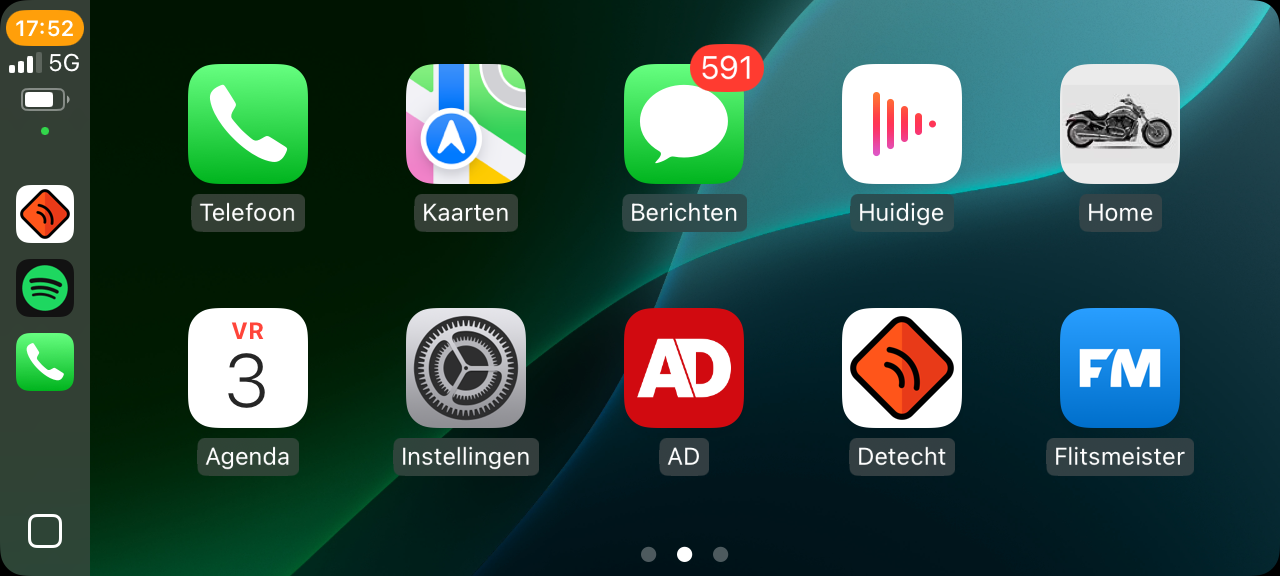Open the Agenda calendar app
This screenshot has height=576, width=1280.
tap(247, 368)
